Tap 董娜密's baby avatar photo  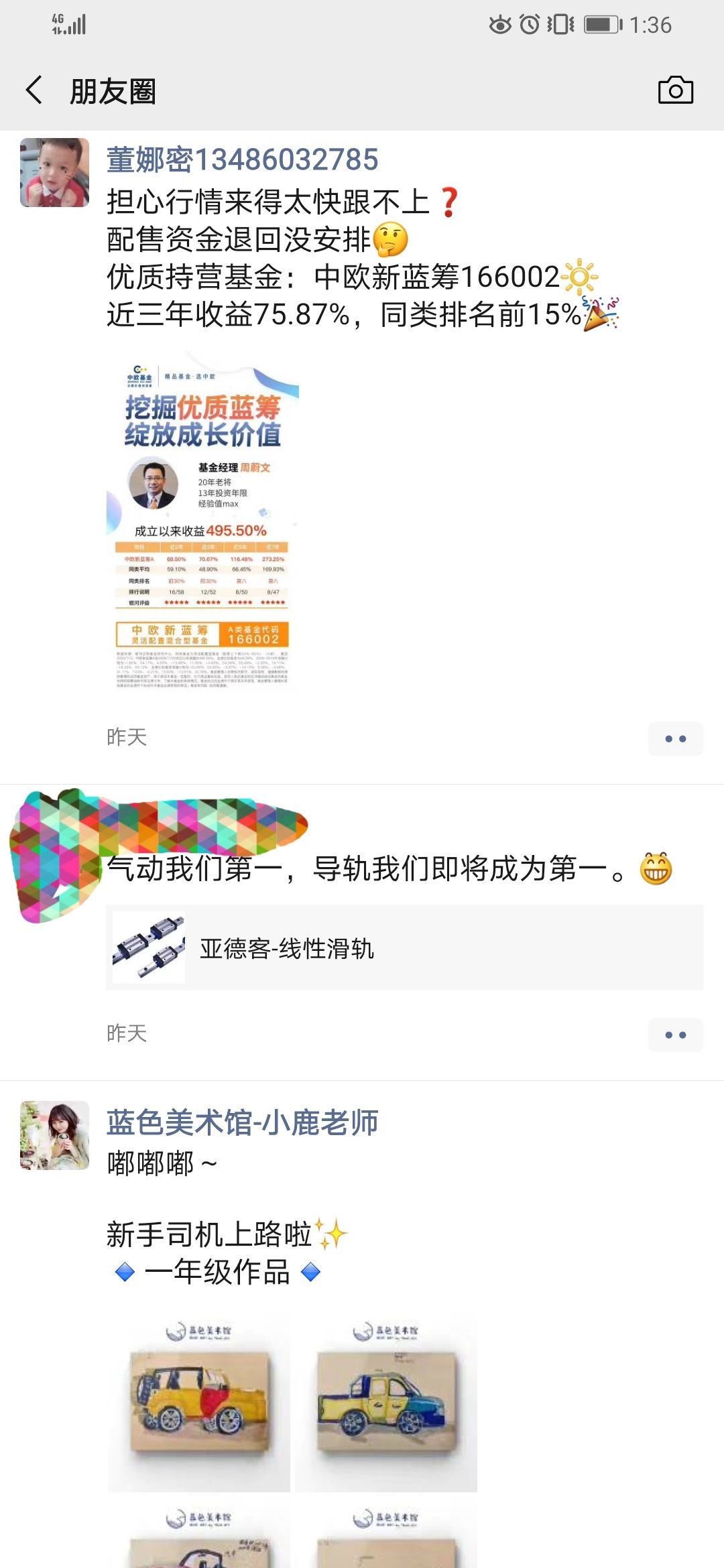click(x=54, y=173)
